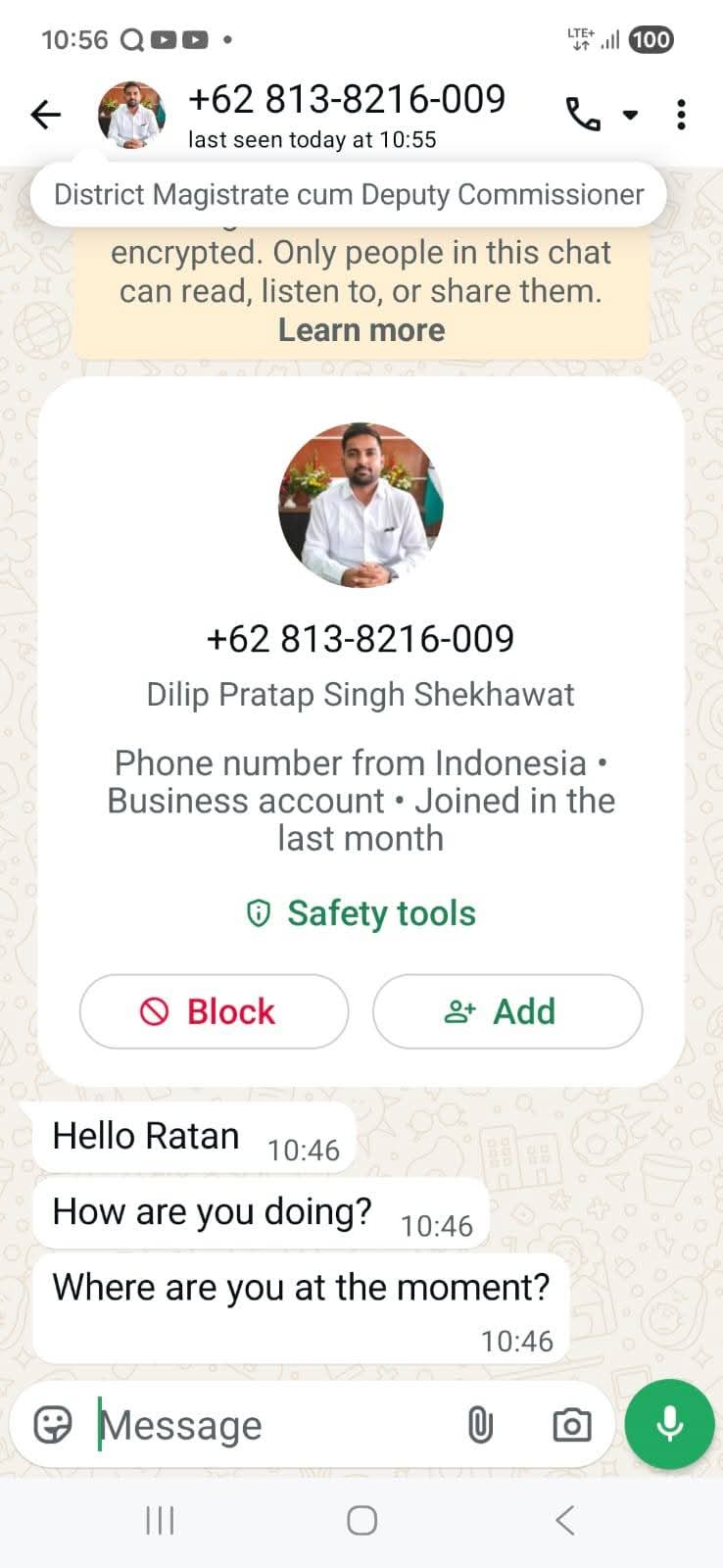Open the three-dot overflow menu
This screenshot has height=1568, width=723.
pos(681,115)
